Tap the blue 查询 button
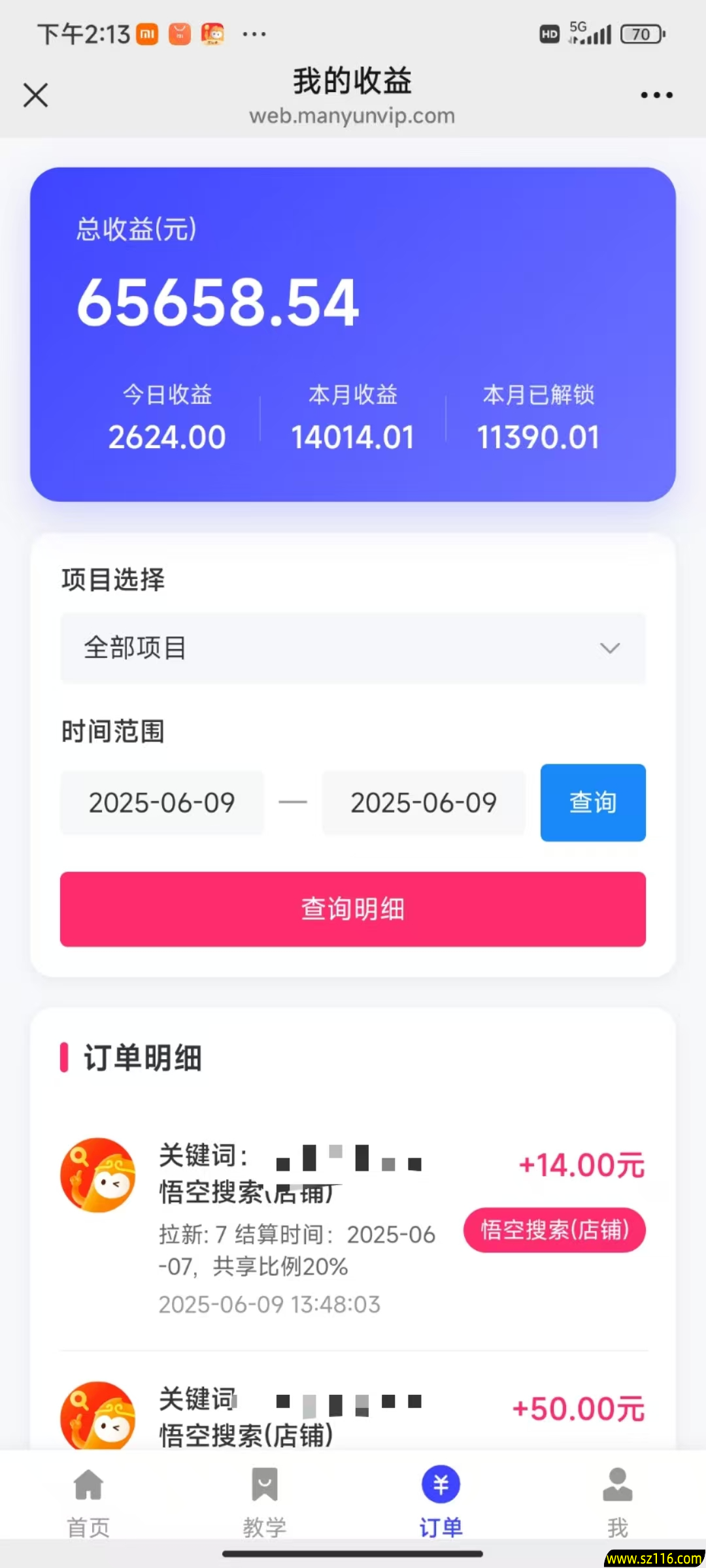 (x=593, y=802)
